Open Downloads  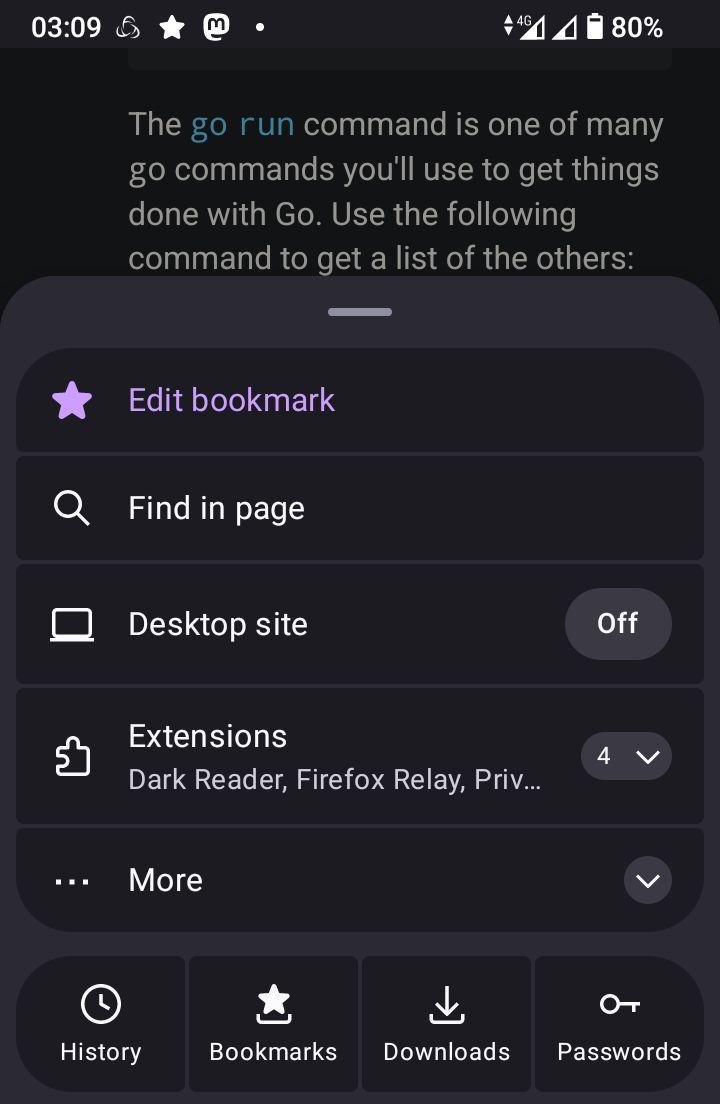coord(446,1024)
